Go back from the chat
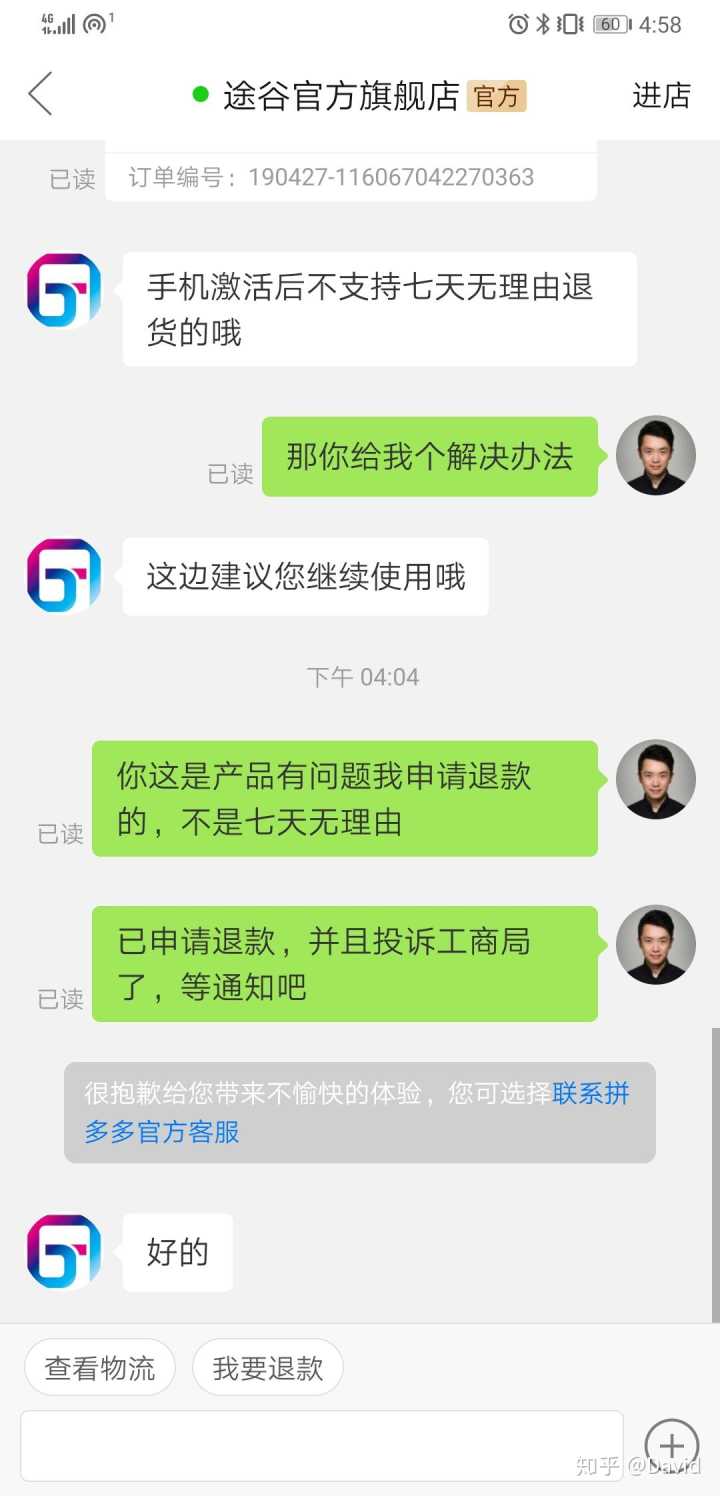720x1496 pixels. [x=40, y=95]
